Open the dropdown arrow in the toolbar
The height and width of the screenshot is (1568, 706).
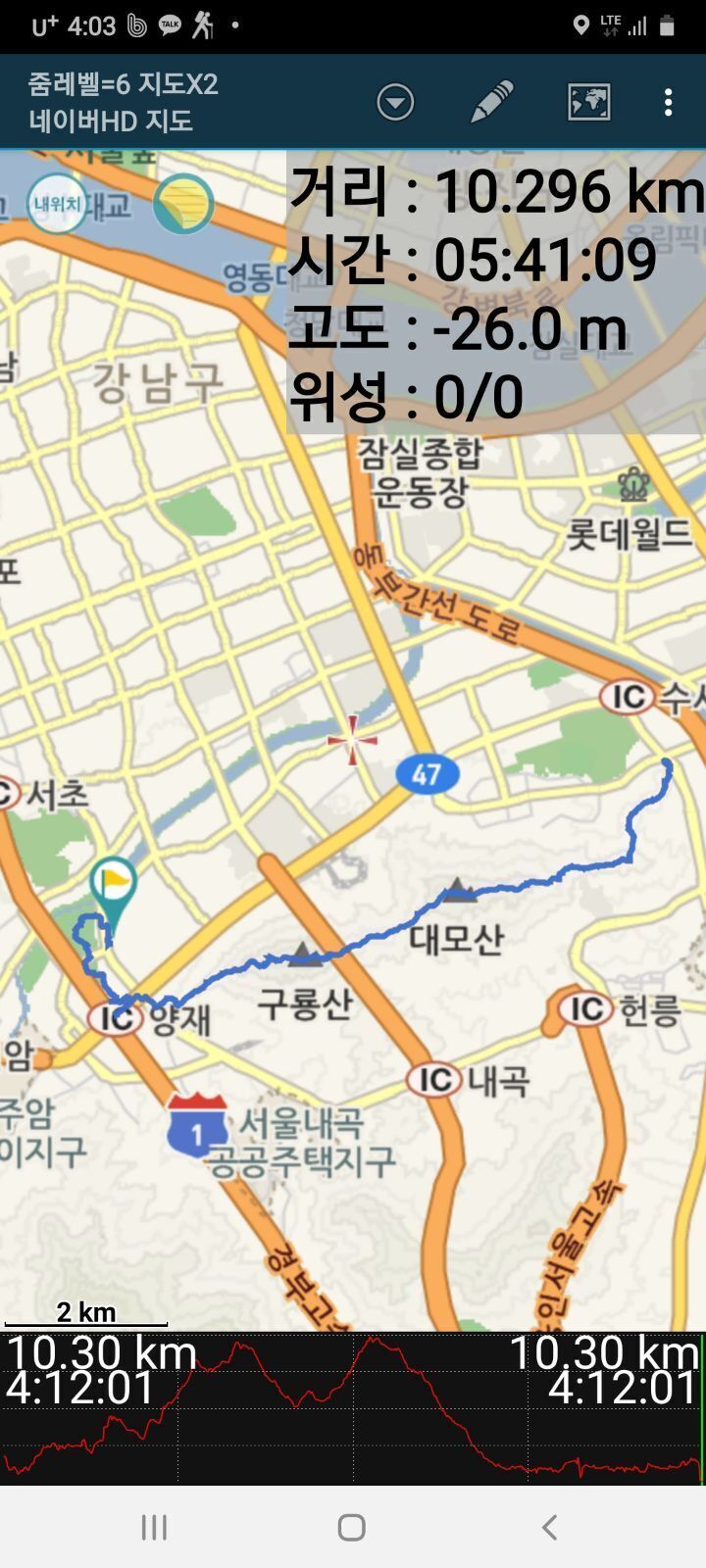[x=395, y=102]
